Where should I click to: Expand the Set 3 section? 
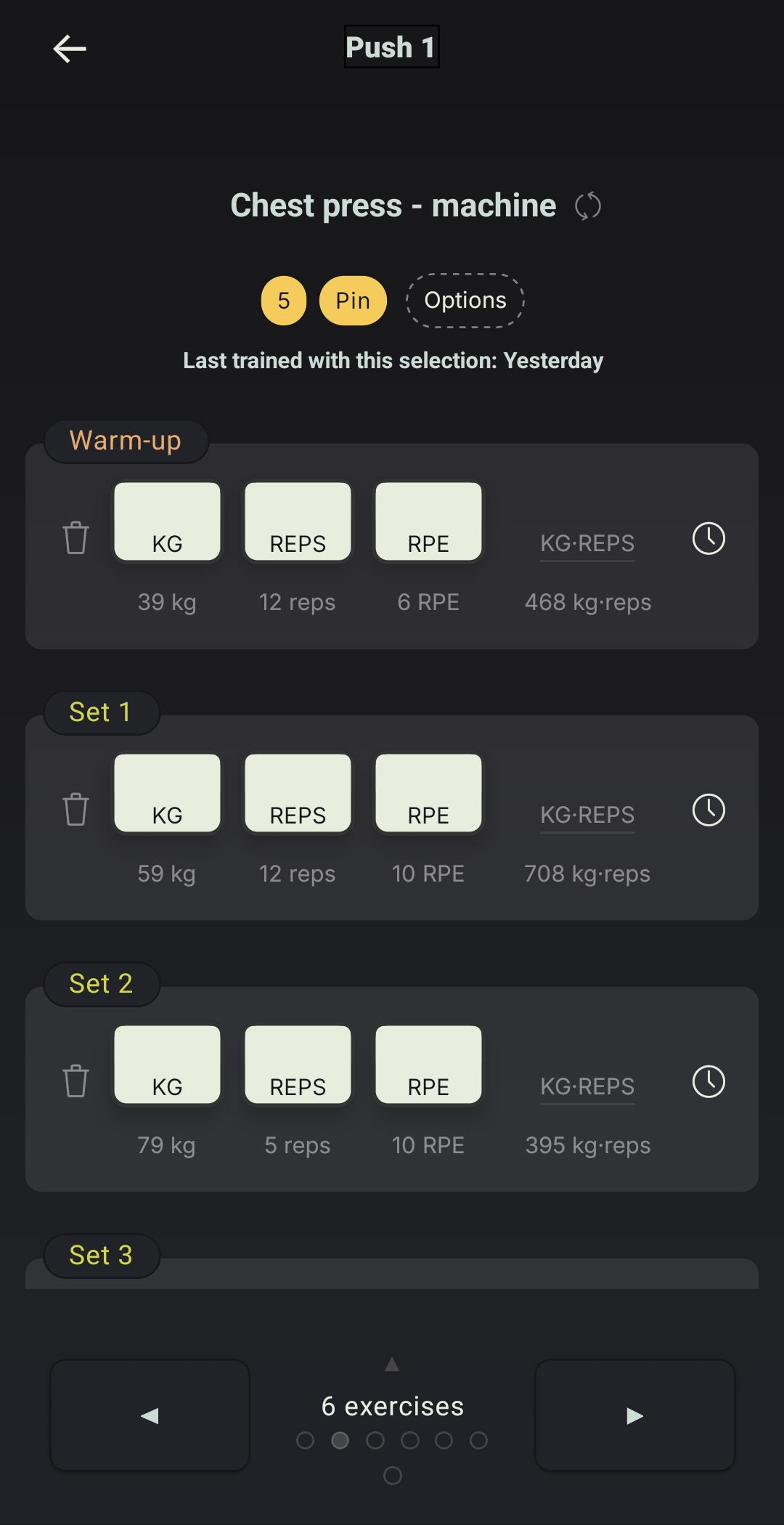click(x=101, y=1255)
